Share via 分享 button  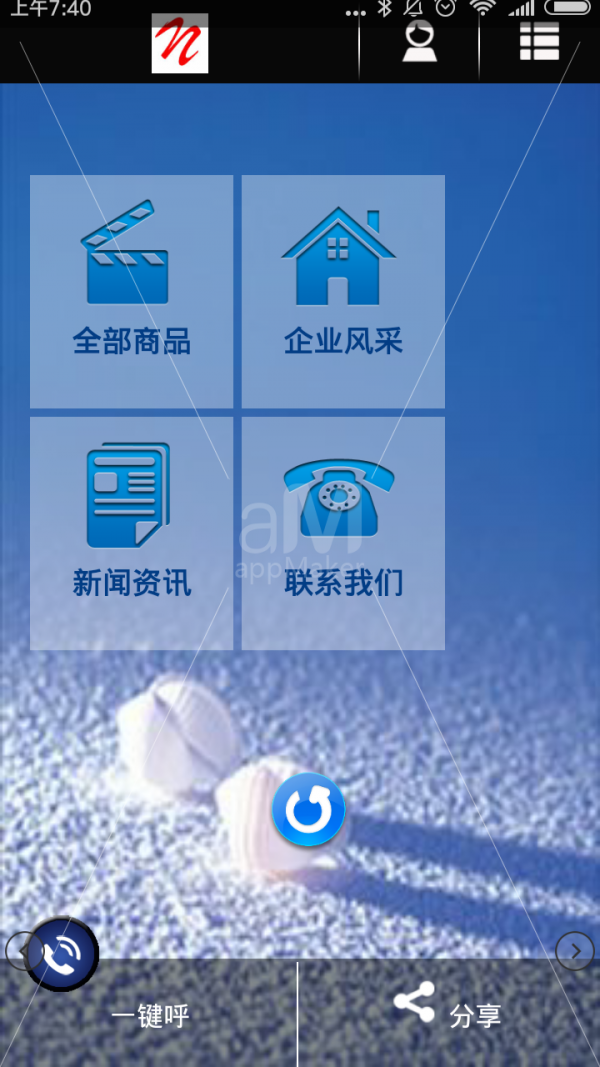point(448,1013)
